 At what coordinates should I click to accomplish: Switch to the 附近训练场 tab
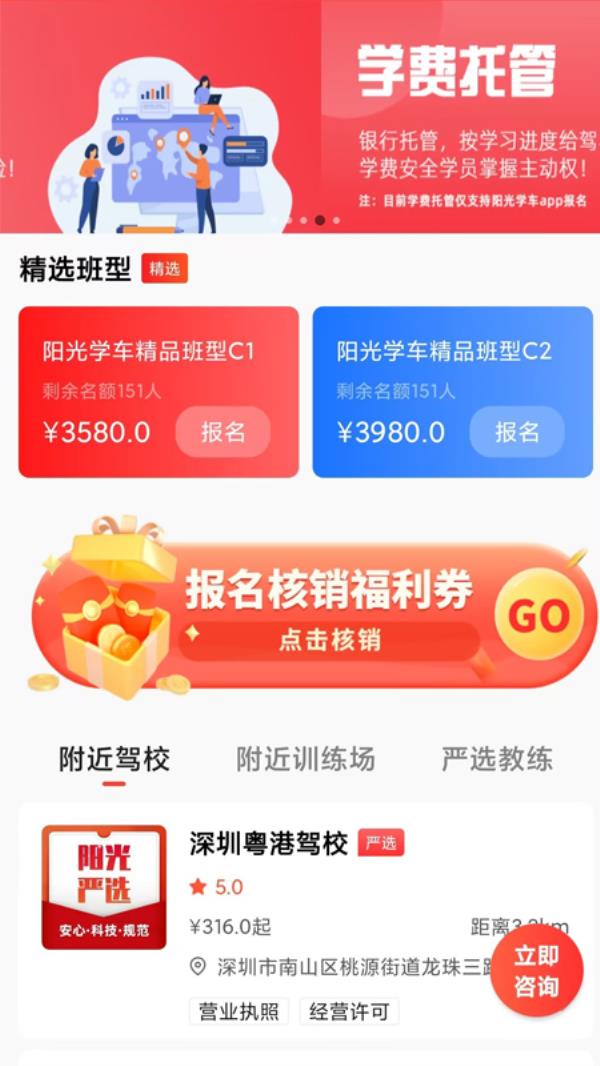[306, 759]
